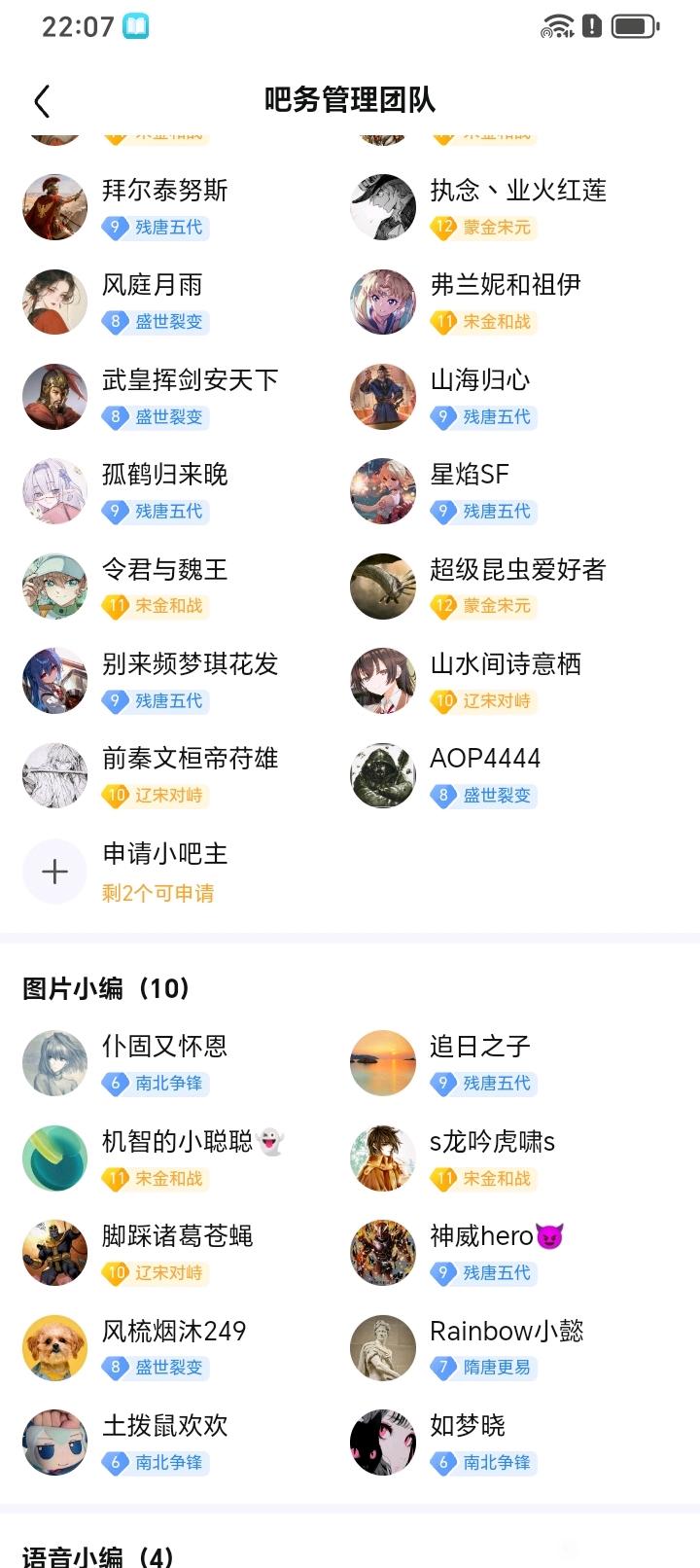
Task: View 执念丶业火红莲's profile
Action: coord(517,191)
